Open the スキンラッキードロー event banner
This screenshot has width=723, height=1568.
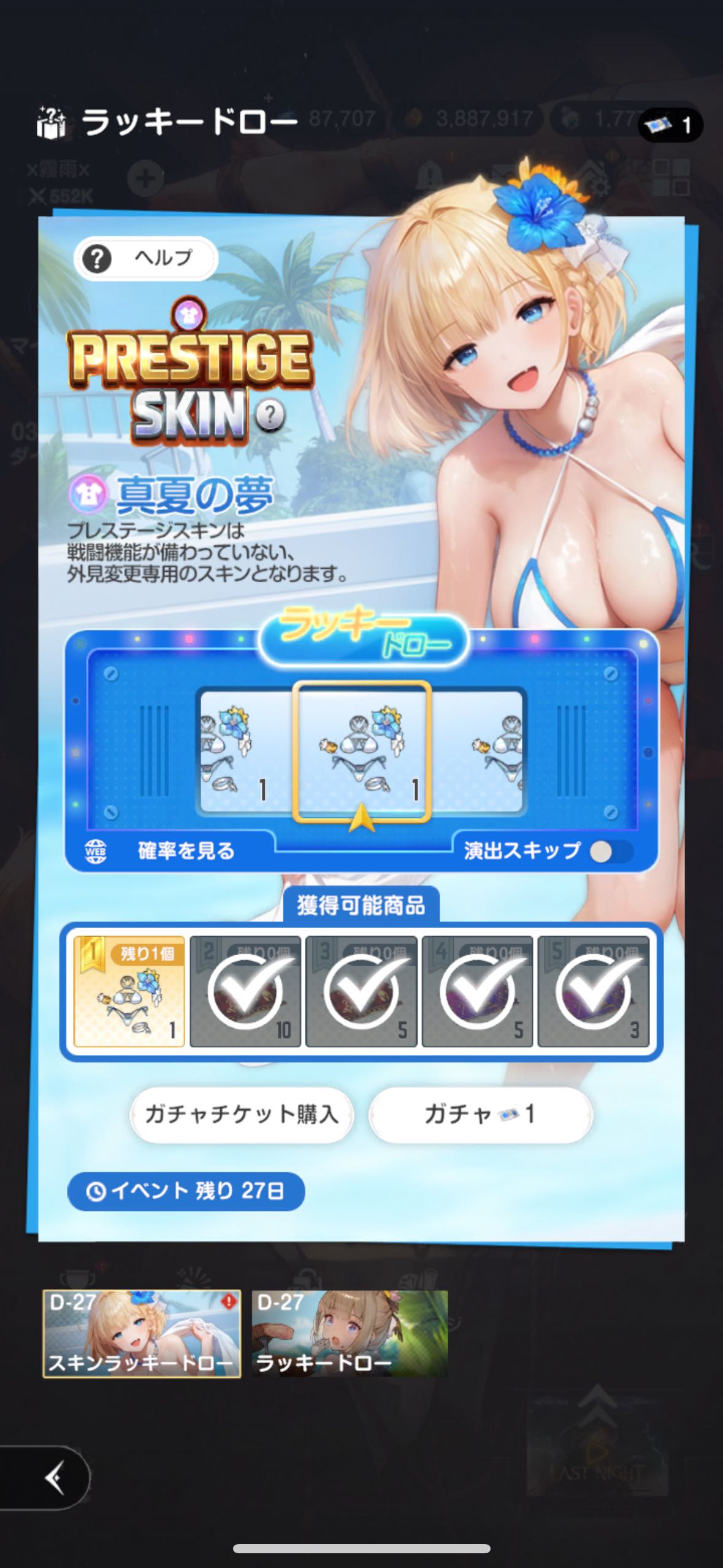(142, 1334)
